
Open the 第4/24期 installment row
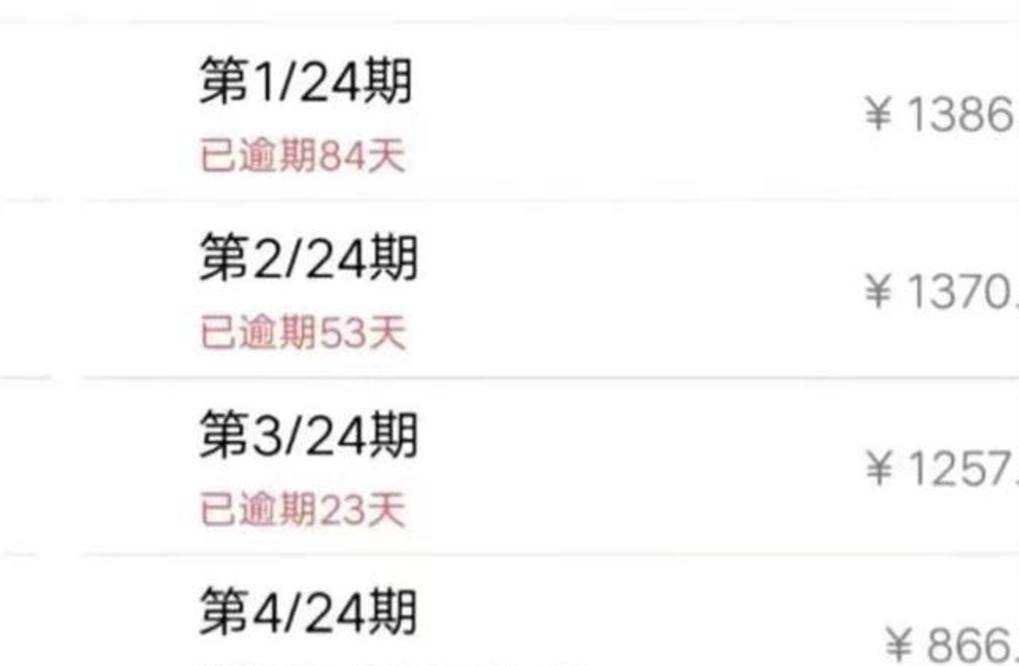point(308,612)
